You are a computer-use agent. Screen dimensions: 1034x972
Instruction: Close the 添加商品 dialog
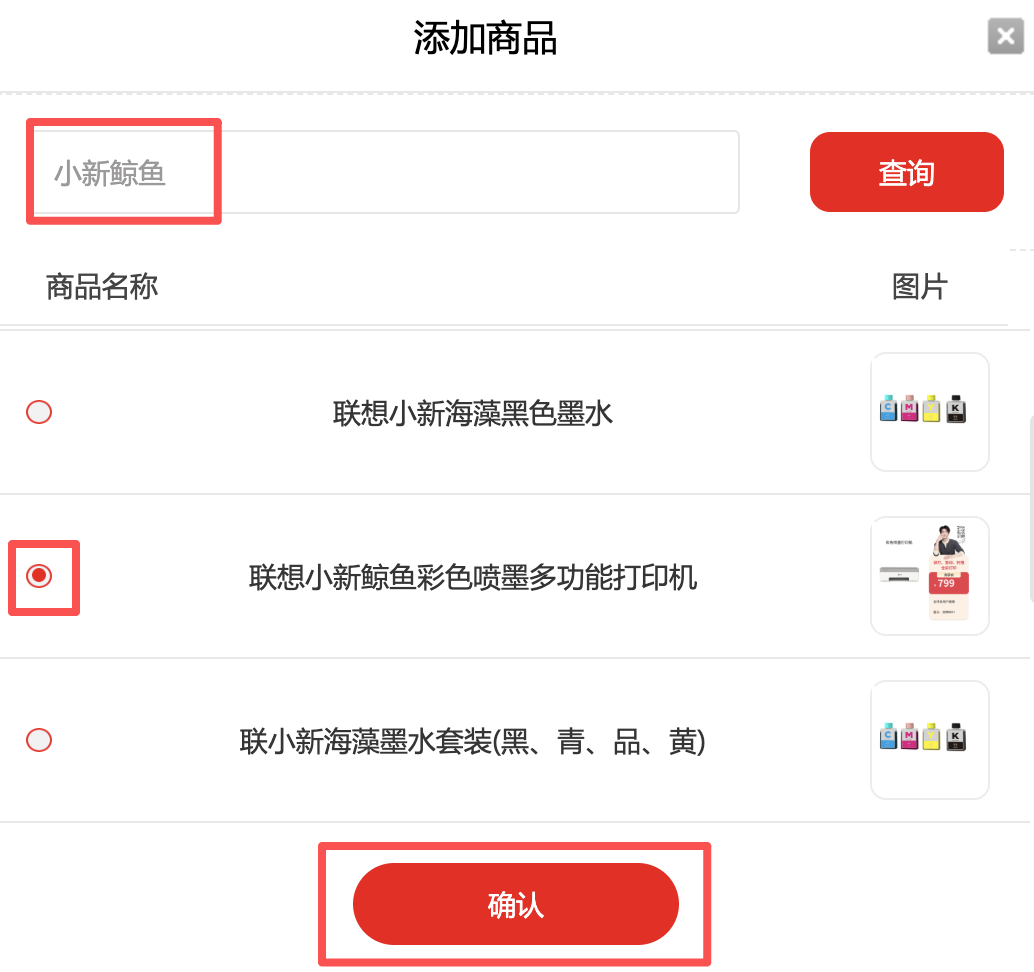(x=1005, y=37)
